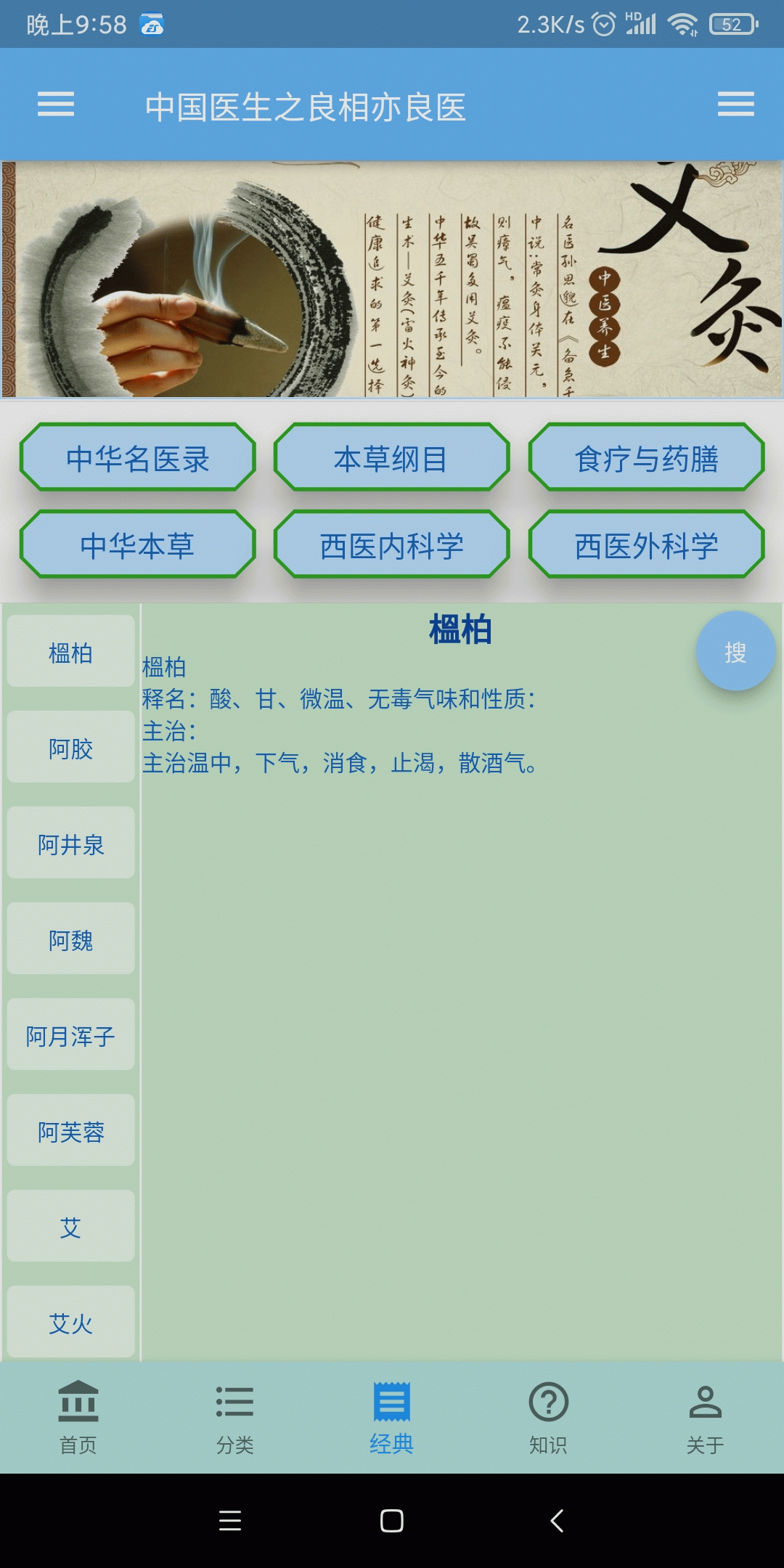Show the 阿魏 herb entry
Viewport: 784px width, 1568px height.
coord(70,939)
